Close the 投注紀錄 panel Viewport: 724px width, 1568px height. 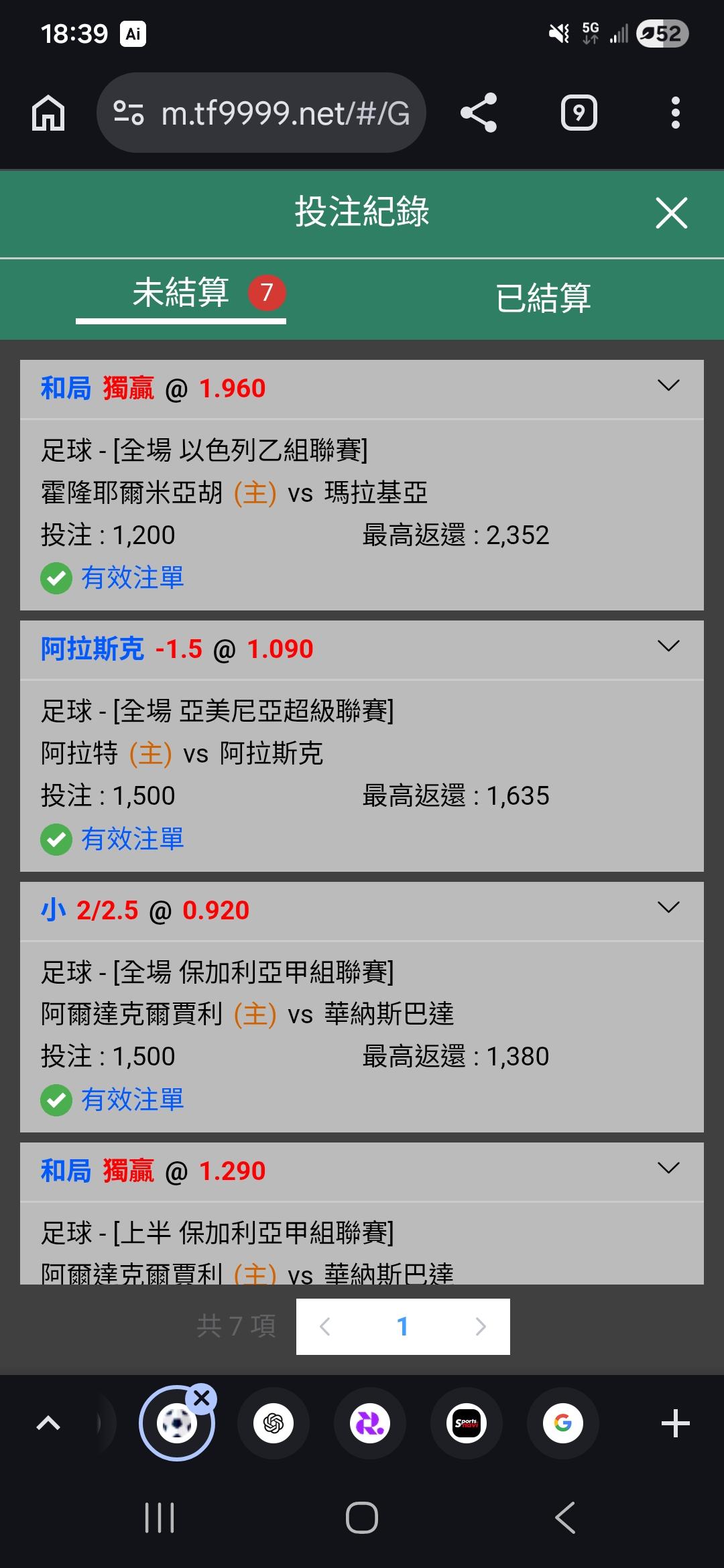tap(671, 213)
